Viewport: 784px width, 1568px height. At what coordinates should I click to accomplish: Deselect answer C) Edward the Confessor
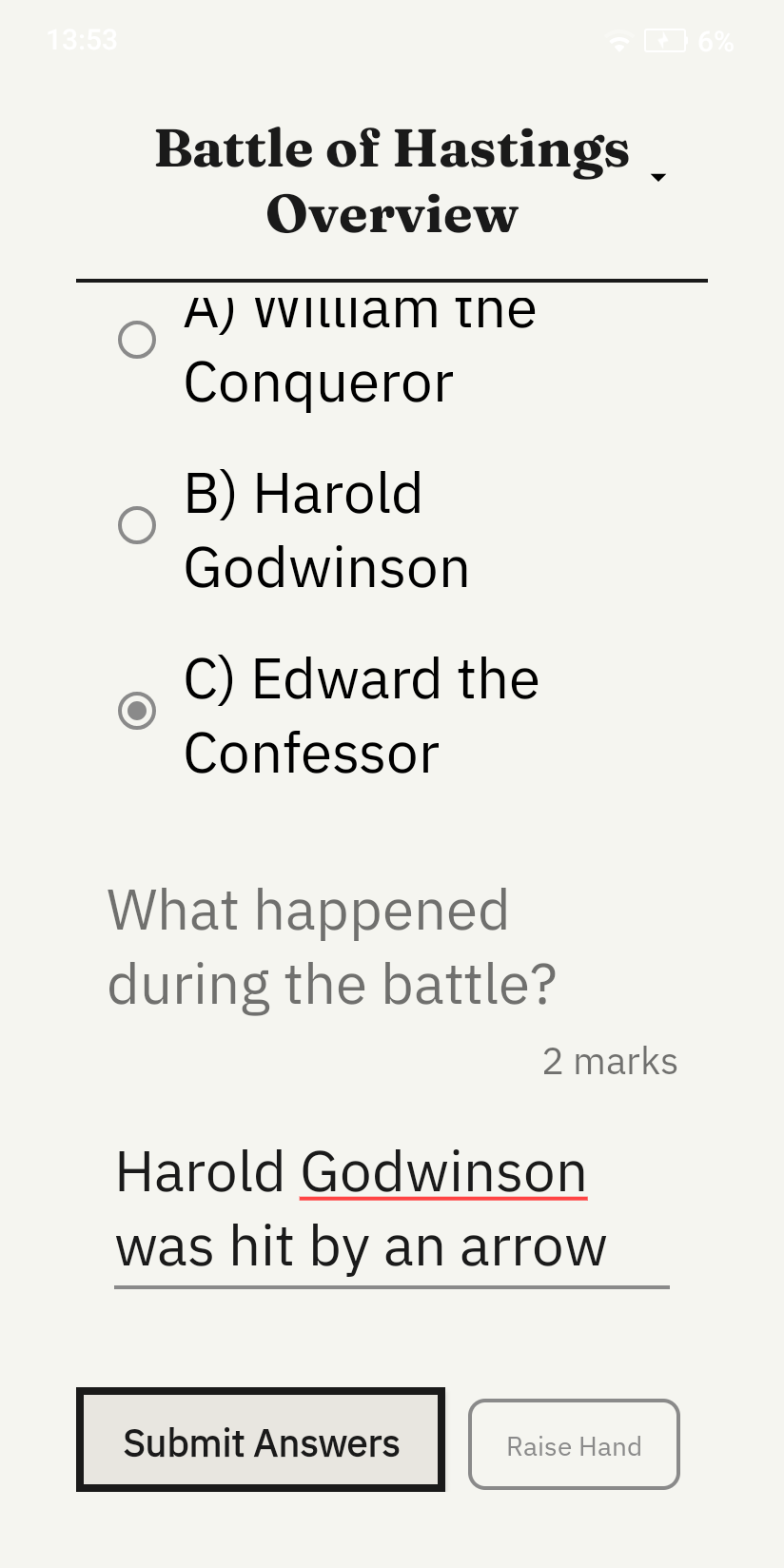137,710
